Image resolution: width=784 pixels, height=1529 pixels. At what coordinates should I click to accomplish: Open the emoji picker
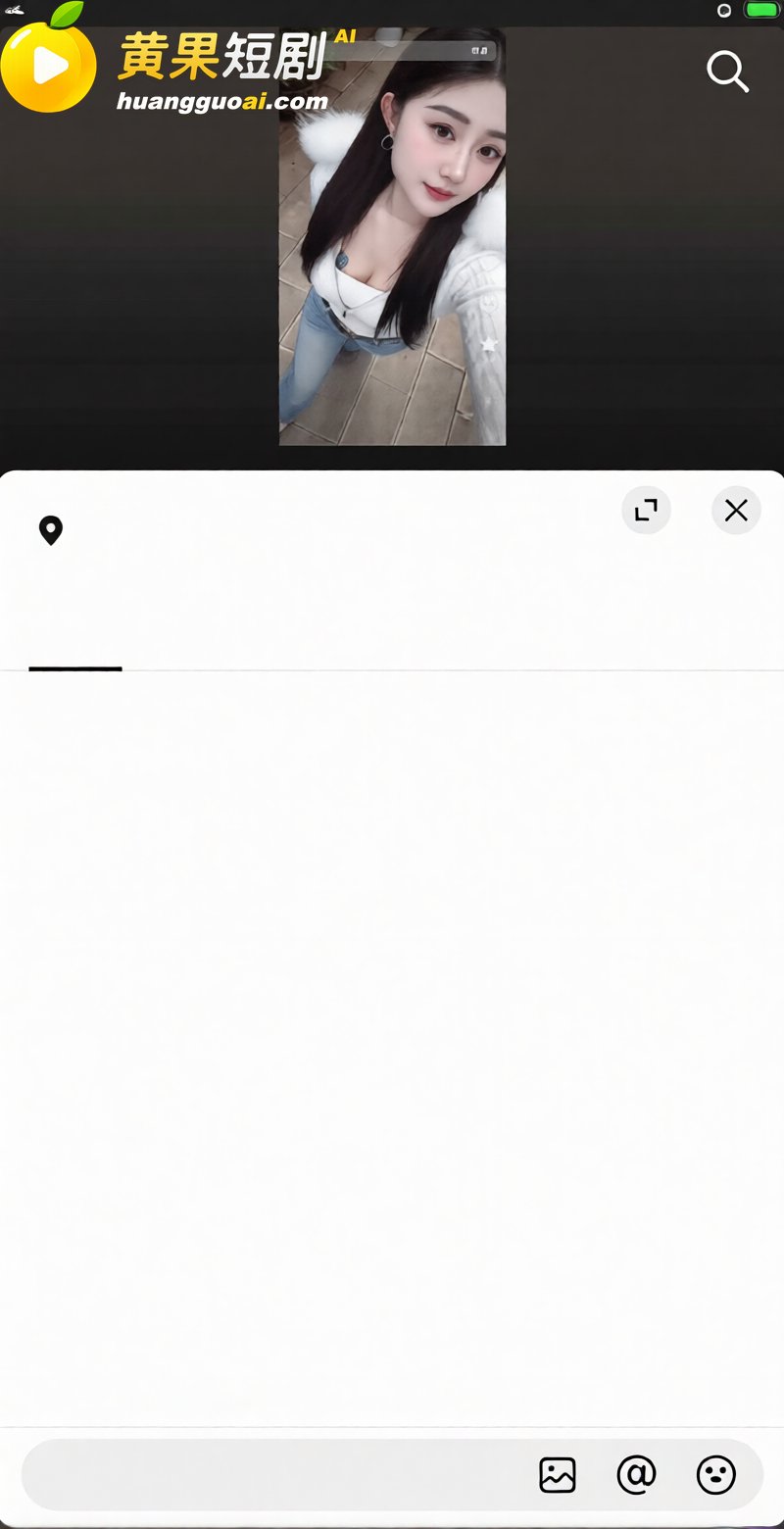click(x=715, y=1474)
